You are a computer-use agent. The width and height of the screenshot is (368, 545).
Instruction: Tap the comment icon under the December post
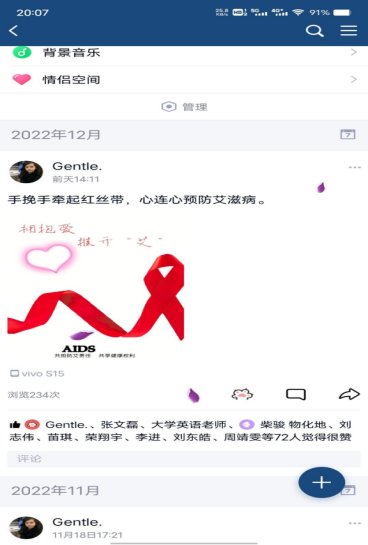tap(296, 394)
